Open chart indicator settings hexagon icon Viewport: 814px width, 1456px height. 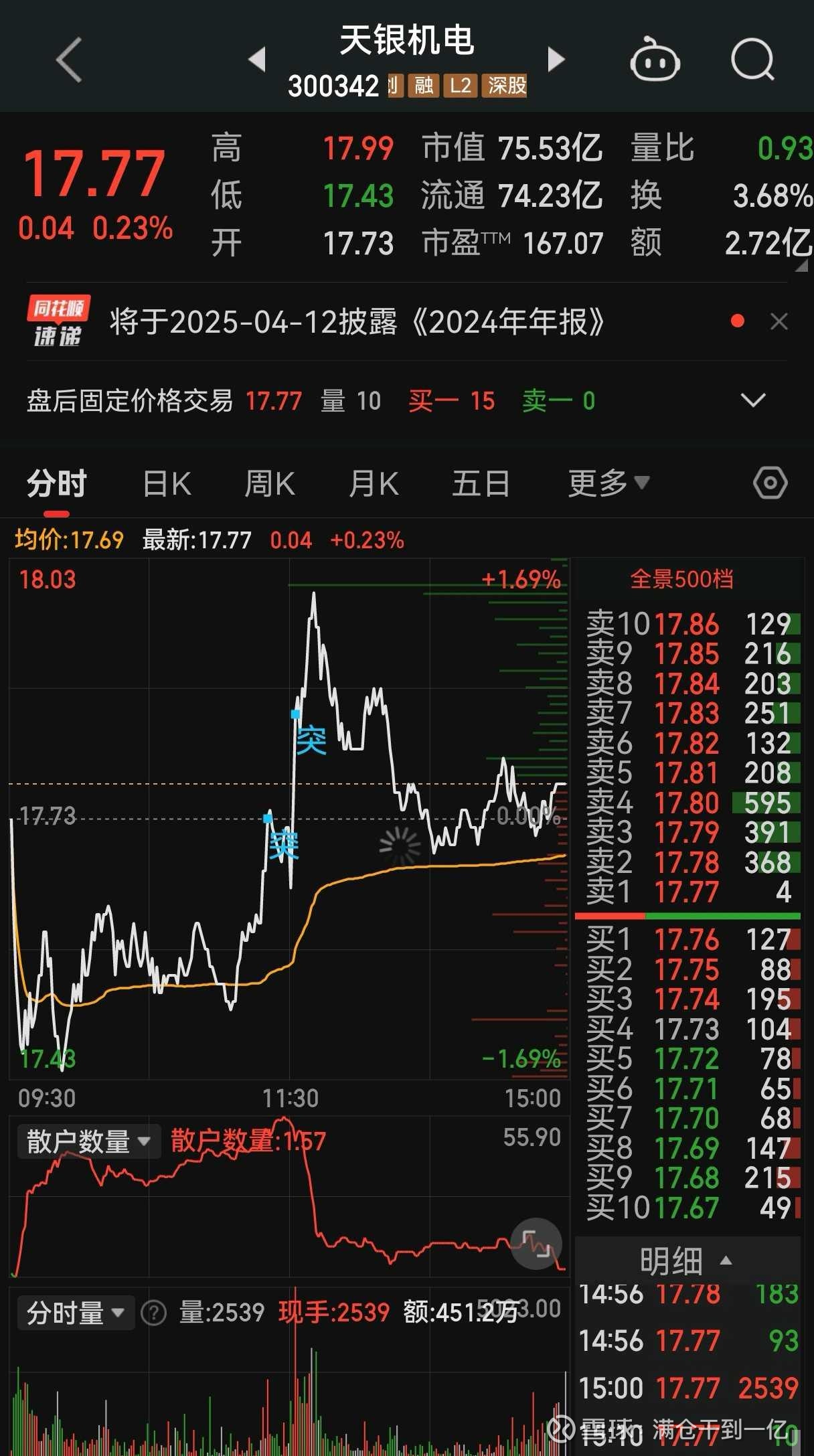point(768,482)
